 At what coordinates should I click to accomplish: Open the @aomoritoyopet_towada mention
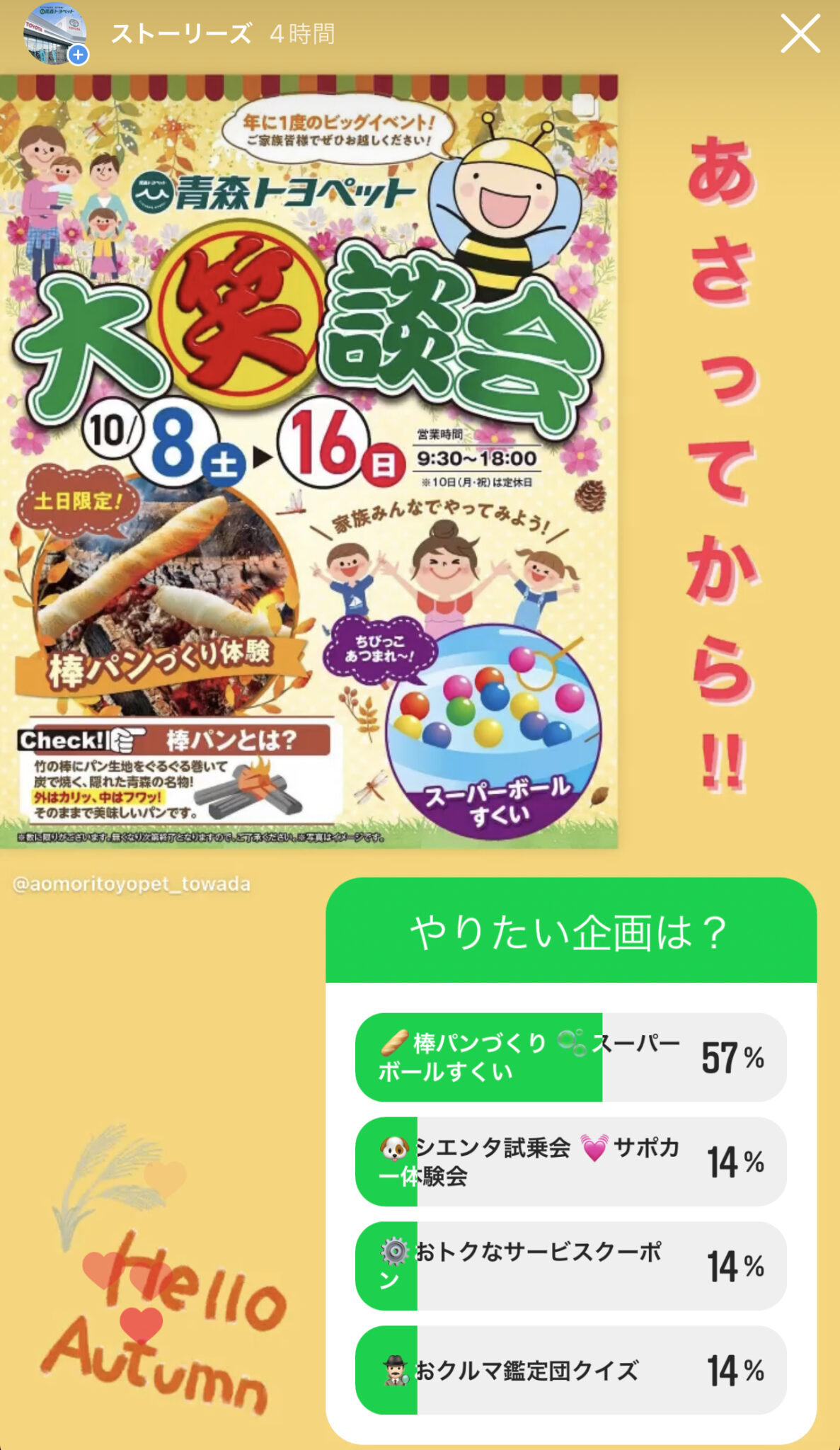132,884
